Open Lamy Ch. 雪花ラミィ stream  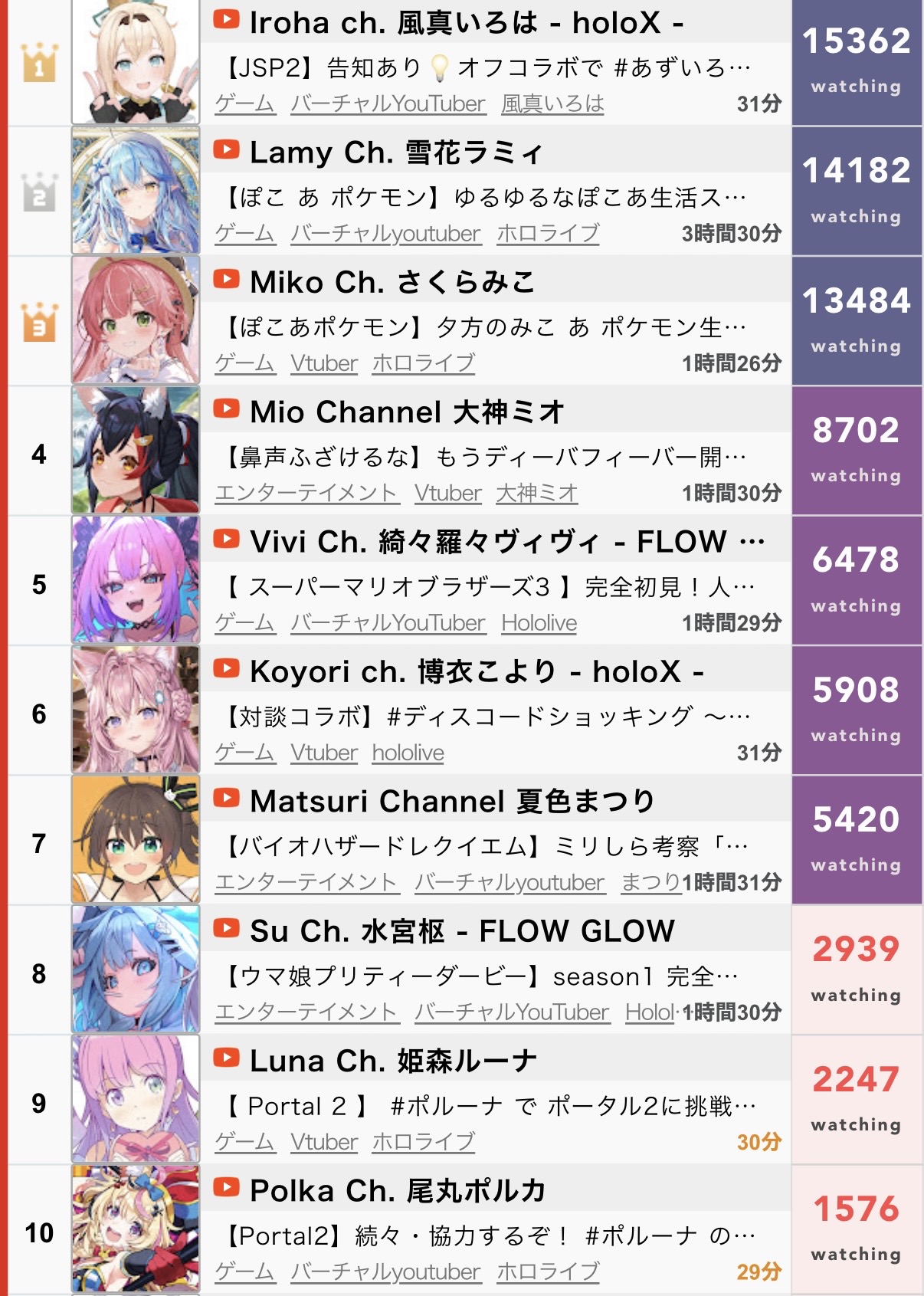tap(396, 153)
